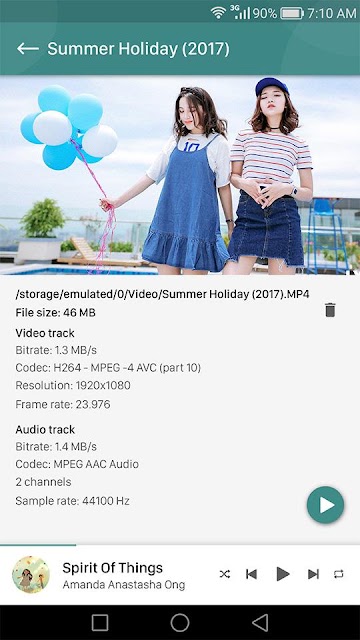The width and height of the screenshot is (360, 640).
Task: Open the system recent apps button
Action: pyautogui.click(x=100, y=623)
